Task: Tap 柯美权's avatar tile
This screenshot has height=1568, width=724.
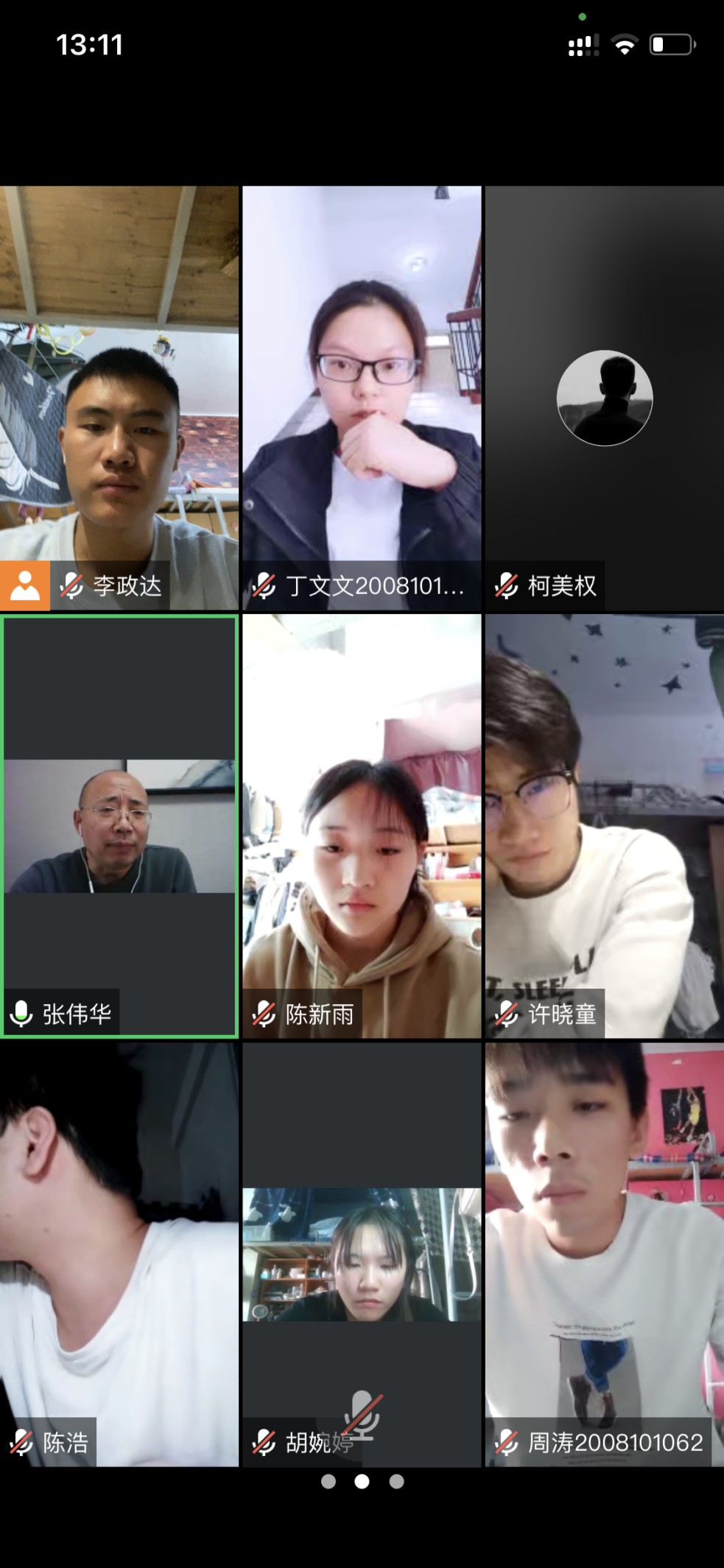Action: click(604, 398)
